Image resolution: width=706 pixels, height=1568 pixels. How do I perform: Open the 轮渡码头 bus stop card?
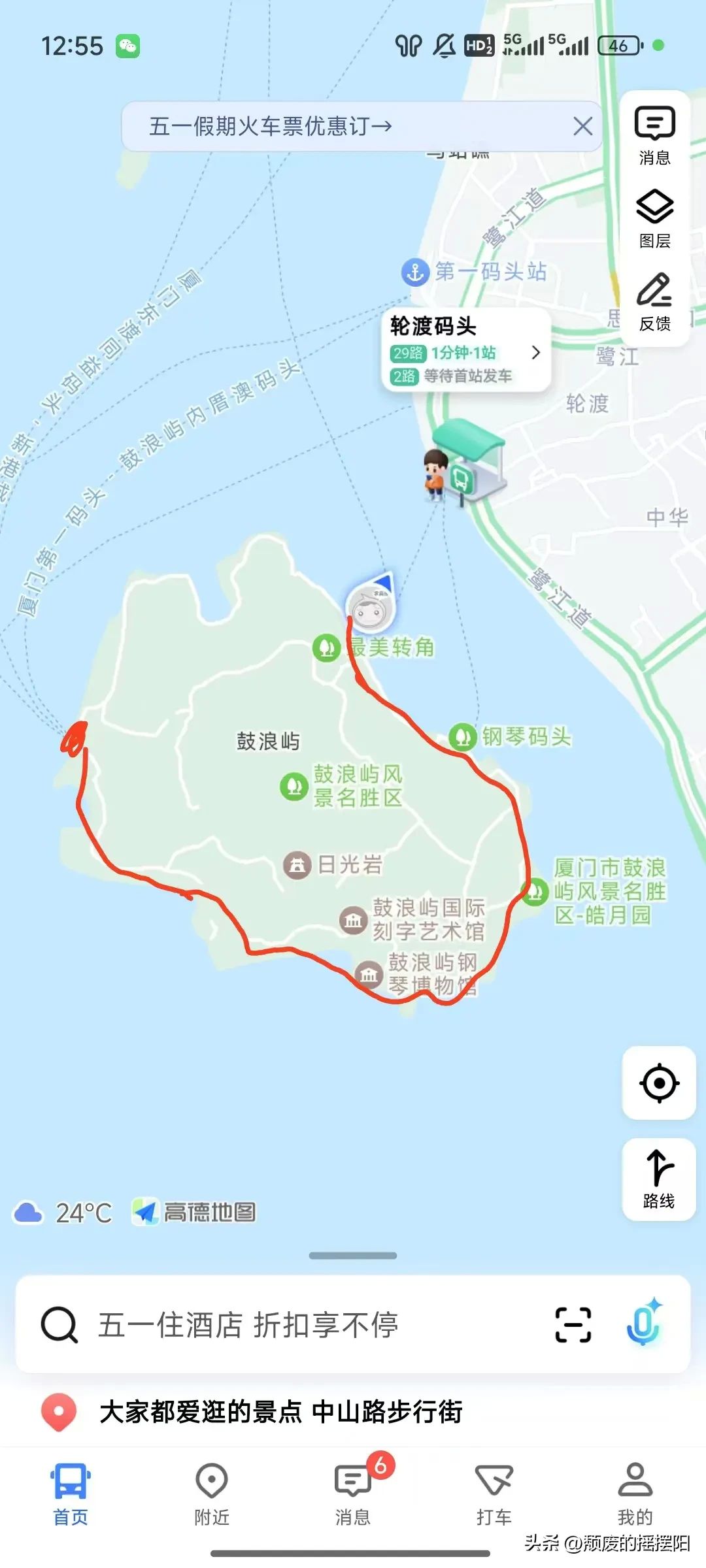(465, 351)
